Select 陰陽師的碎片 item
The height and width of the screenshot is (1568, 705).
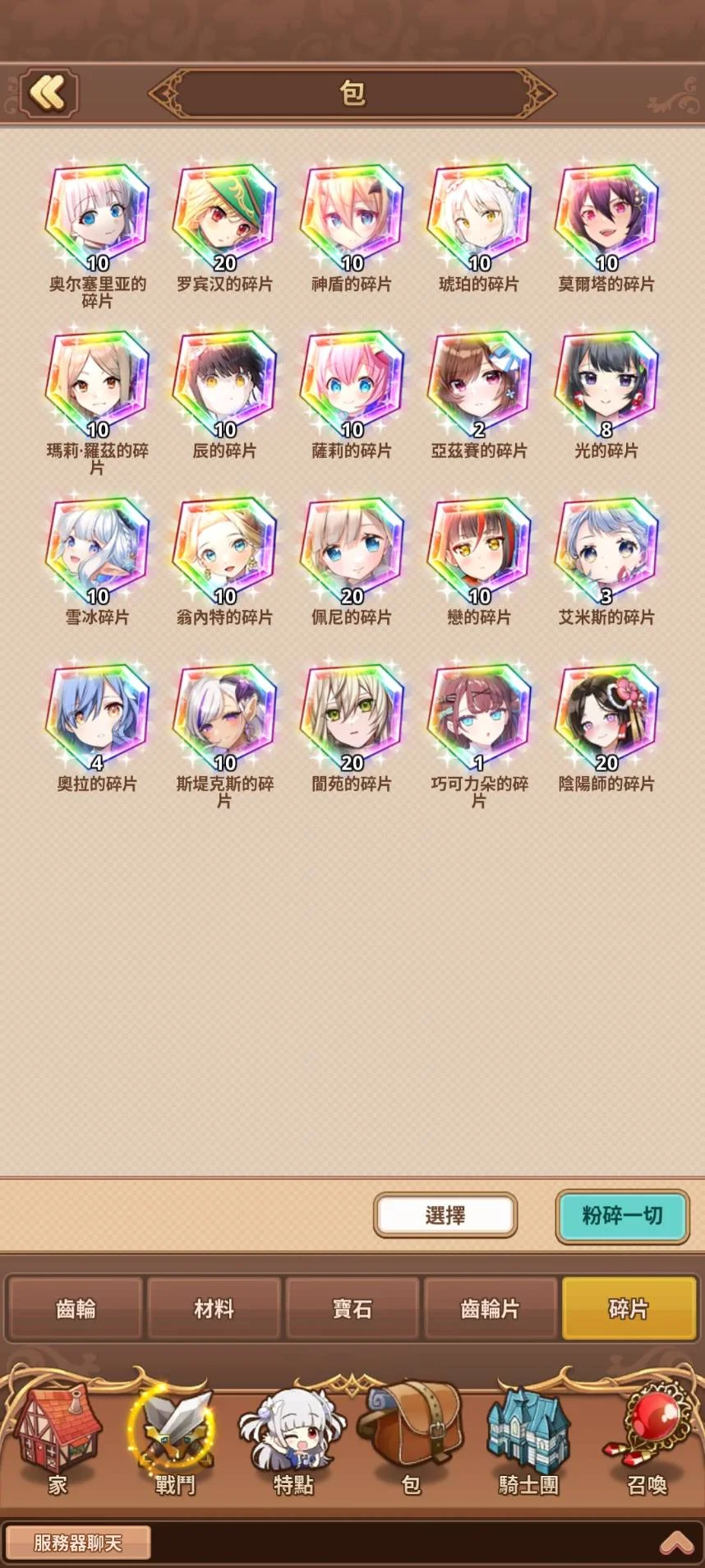coord(606,719)
